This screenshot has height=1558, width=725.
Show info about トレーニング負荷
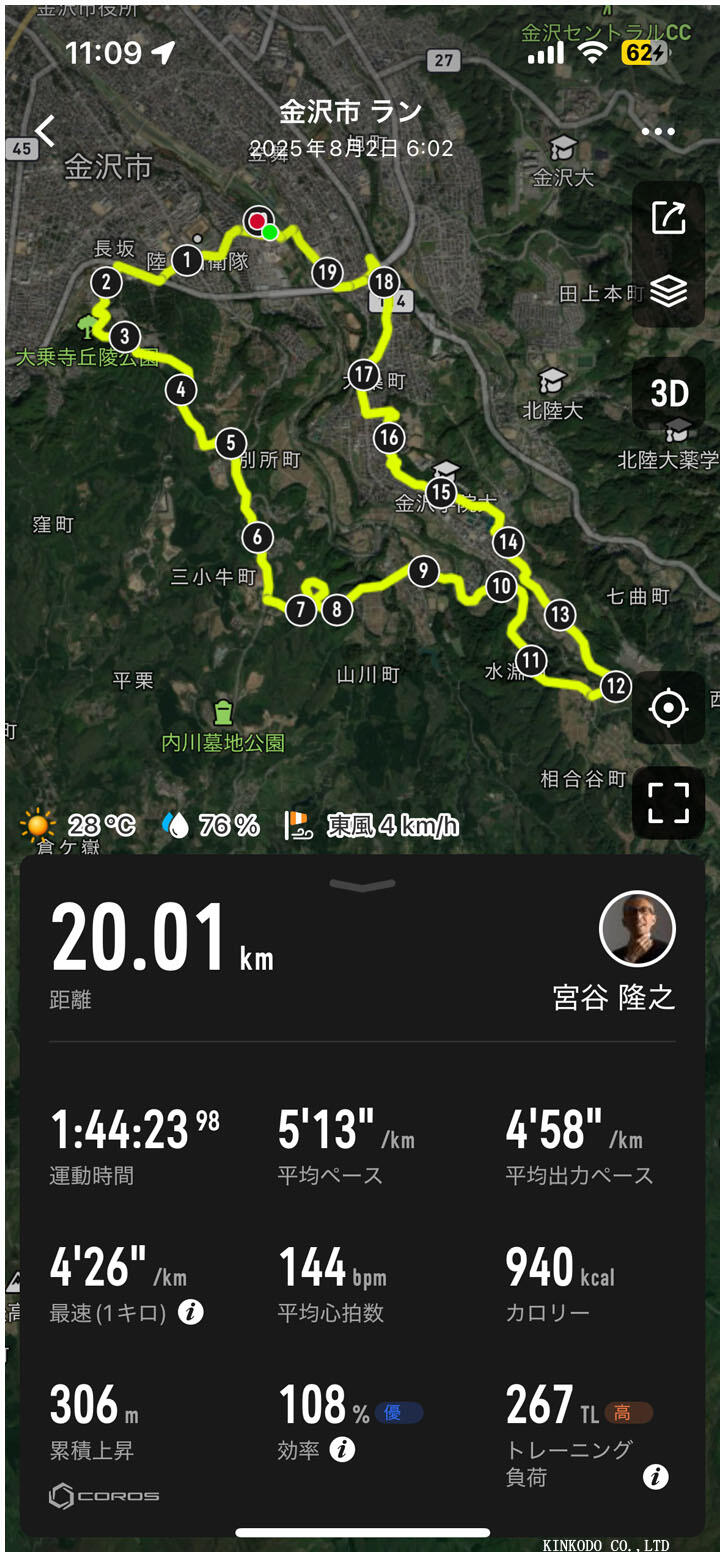[x=655, y=1476]
